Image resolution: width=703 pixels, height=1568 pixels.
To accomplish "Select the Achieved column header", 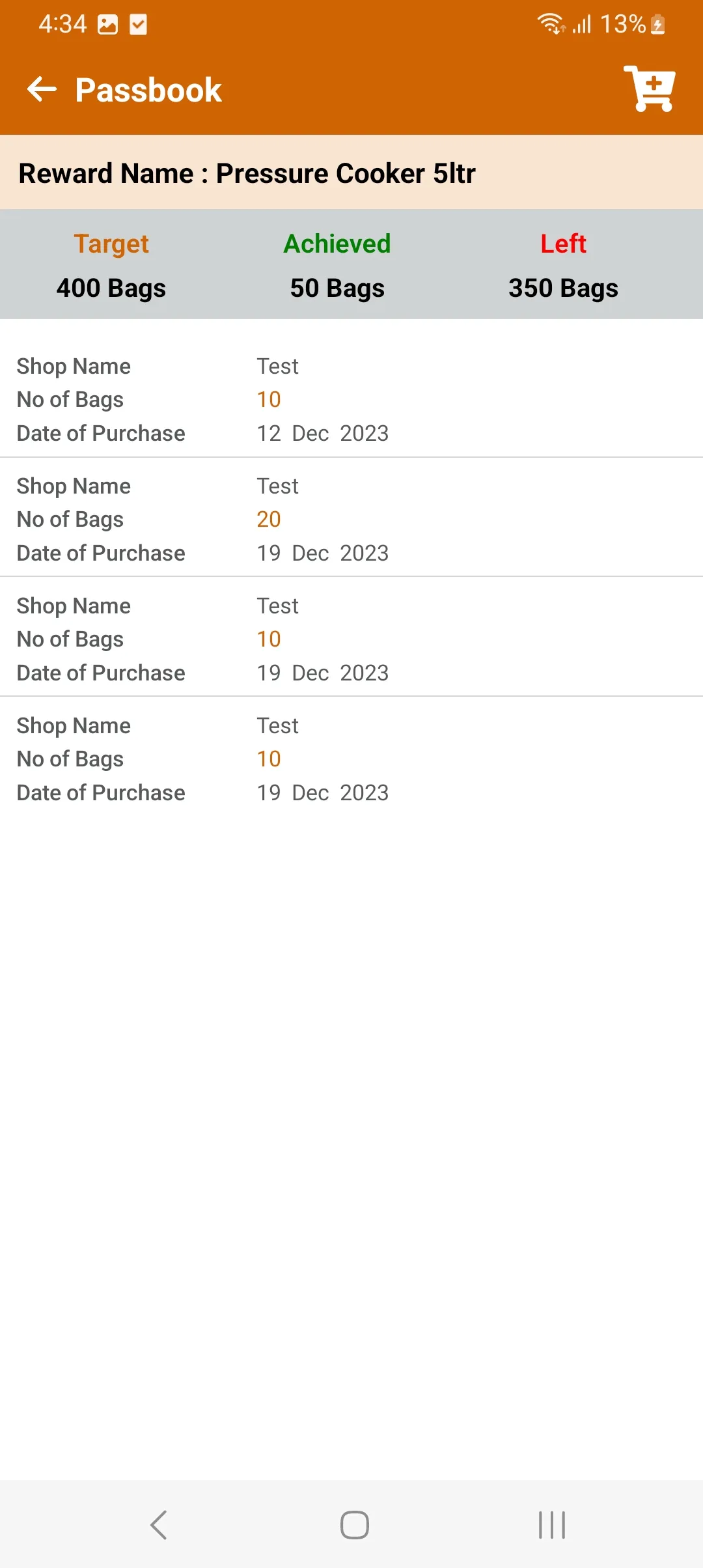I will pyautogui.click(x=337, y=244).
